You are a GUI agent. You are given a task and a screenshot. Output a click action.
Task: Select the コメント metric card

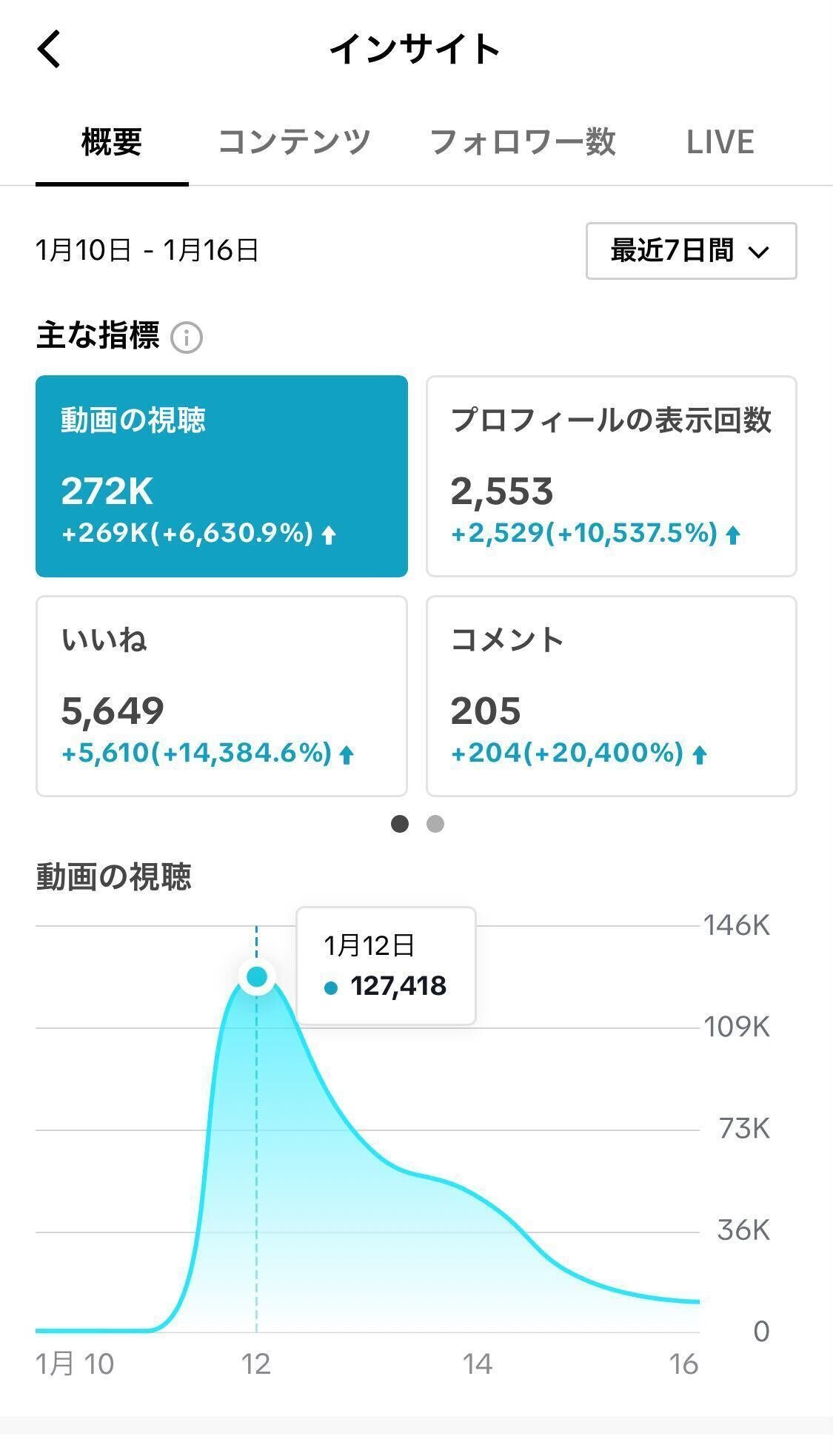(611, 696)
